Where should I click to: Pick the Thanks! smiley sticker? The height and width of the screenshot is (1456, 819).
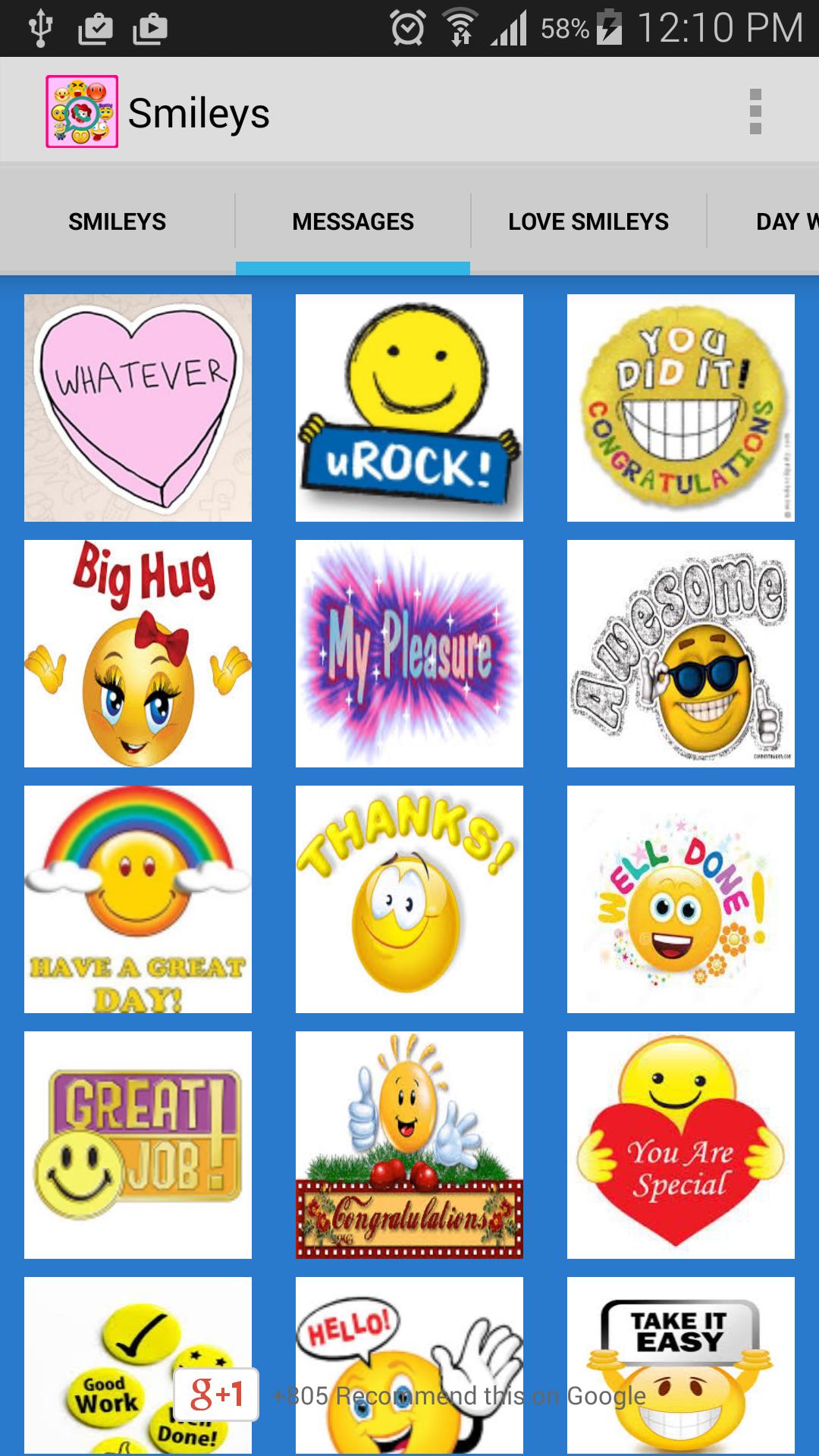click(x=409, y=899)
